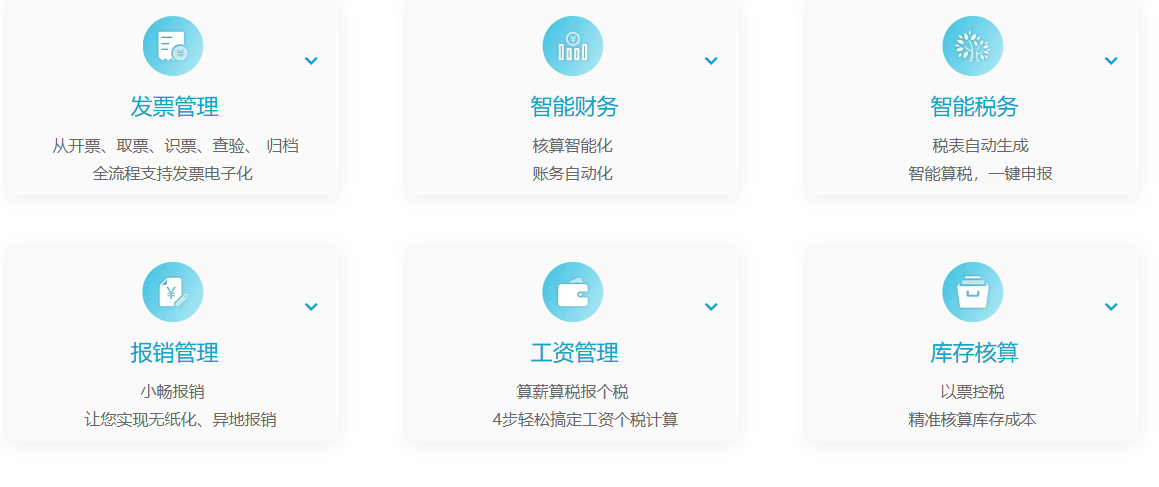Open the 发票管理 feature card
The width and height of the screenshot is (1159, 487).
click(174, 106)
